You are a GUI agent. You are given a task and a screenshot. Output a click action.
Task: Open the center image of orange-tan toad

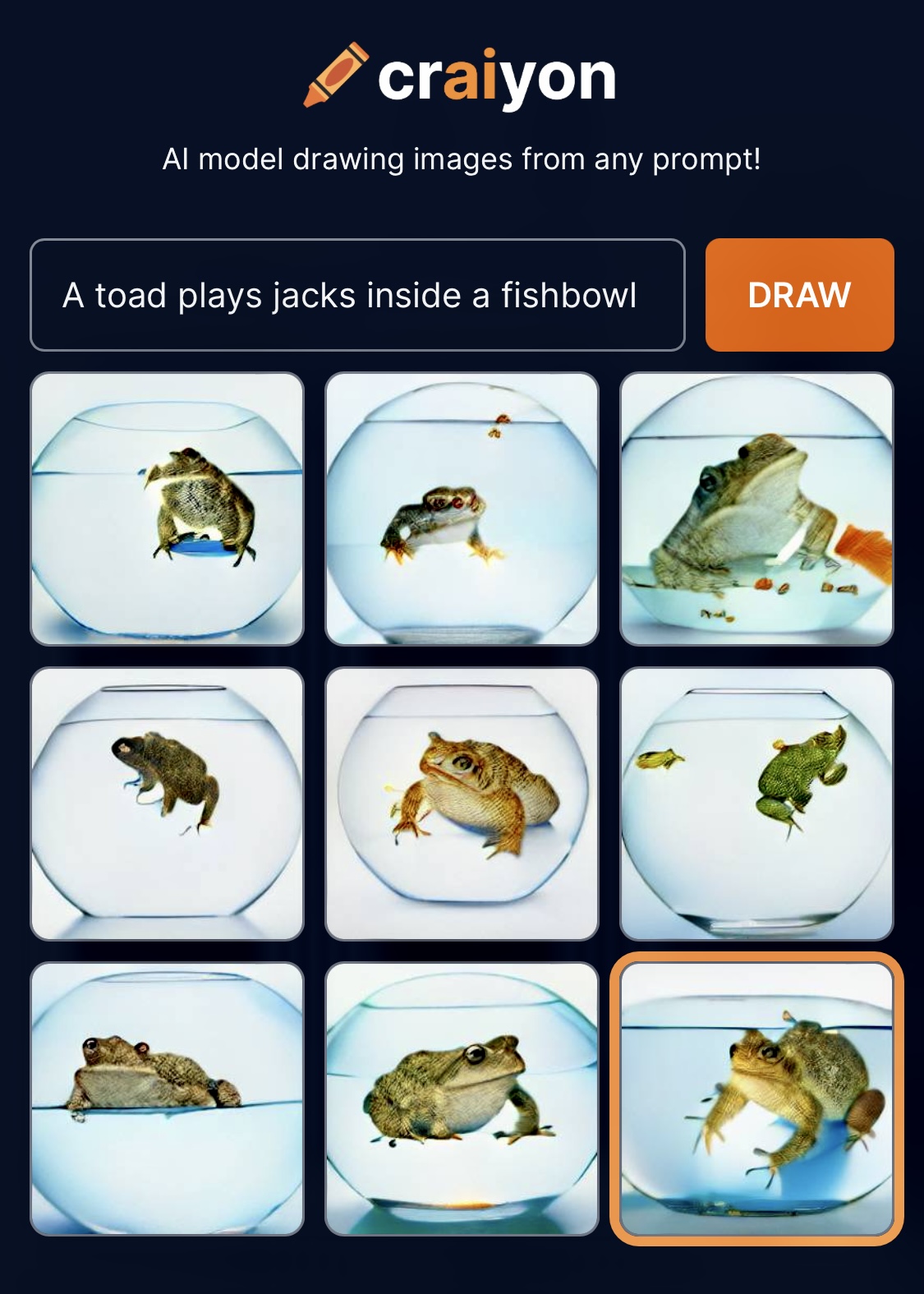click(462, 804)
